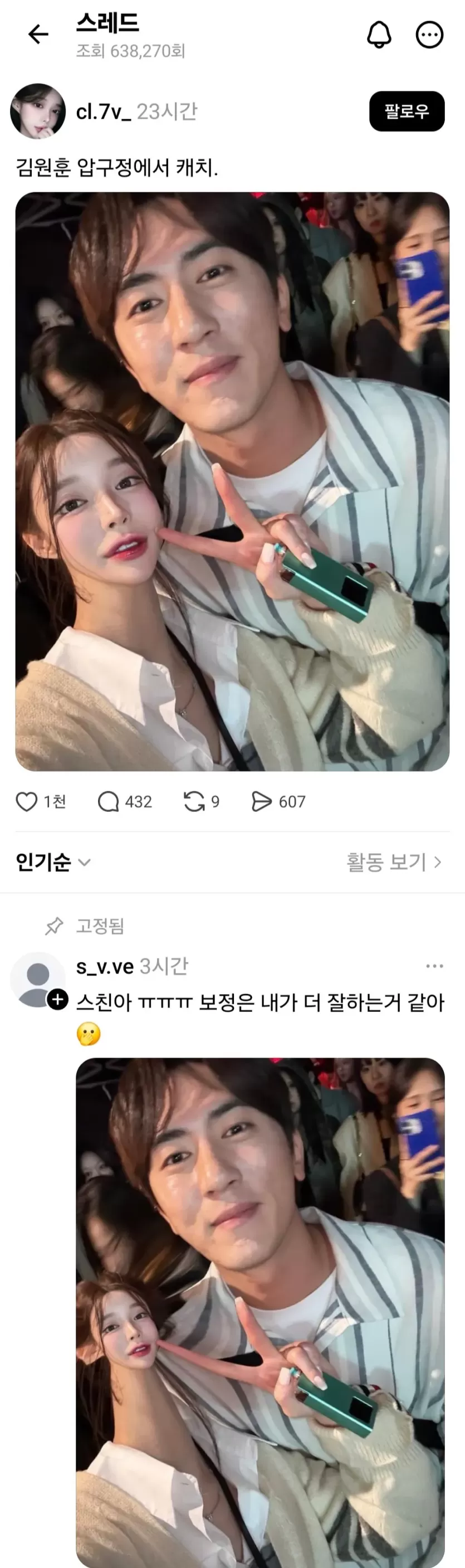Open the notifications bell
This screenshot has height=1568, width=465.
click(379, 35)
